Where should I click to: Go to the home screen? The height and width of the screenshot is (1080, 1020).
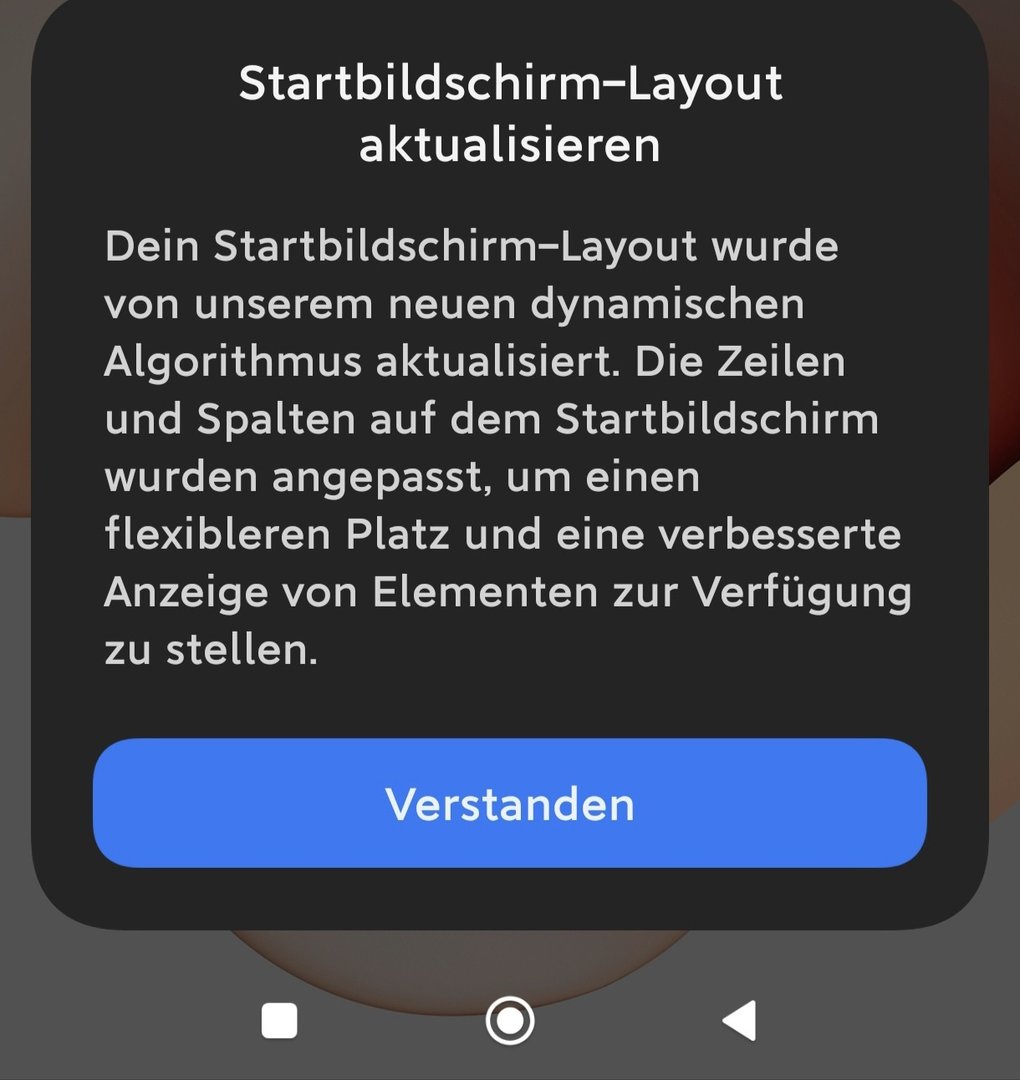point(510,1021)
